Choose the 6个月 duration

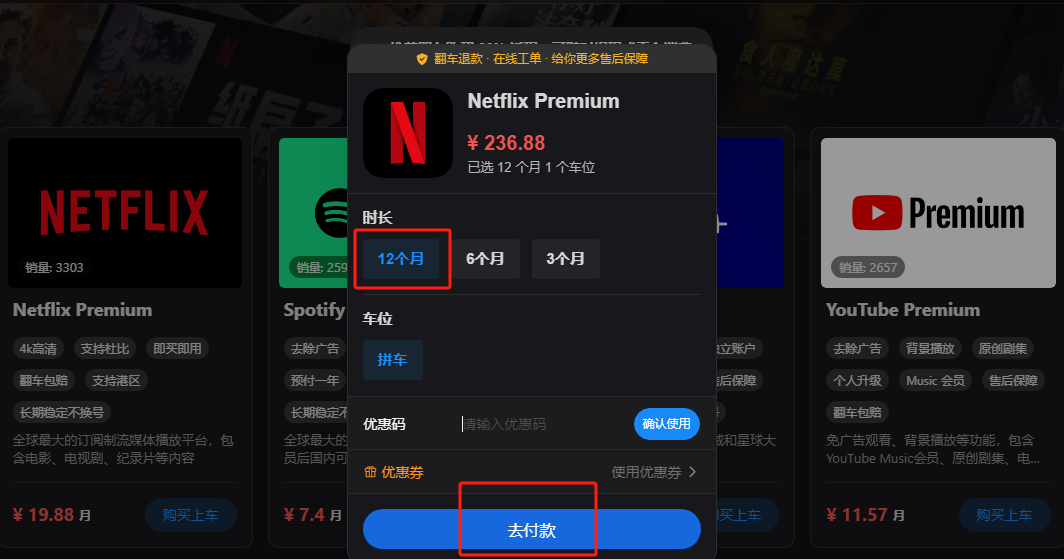[x=485, y=259]
